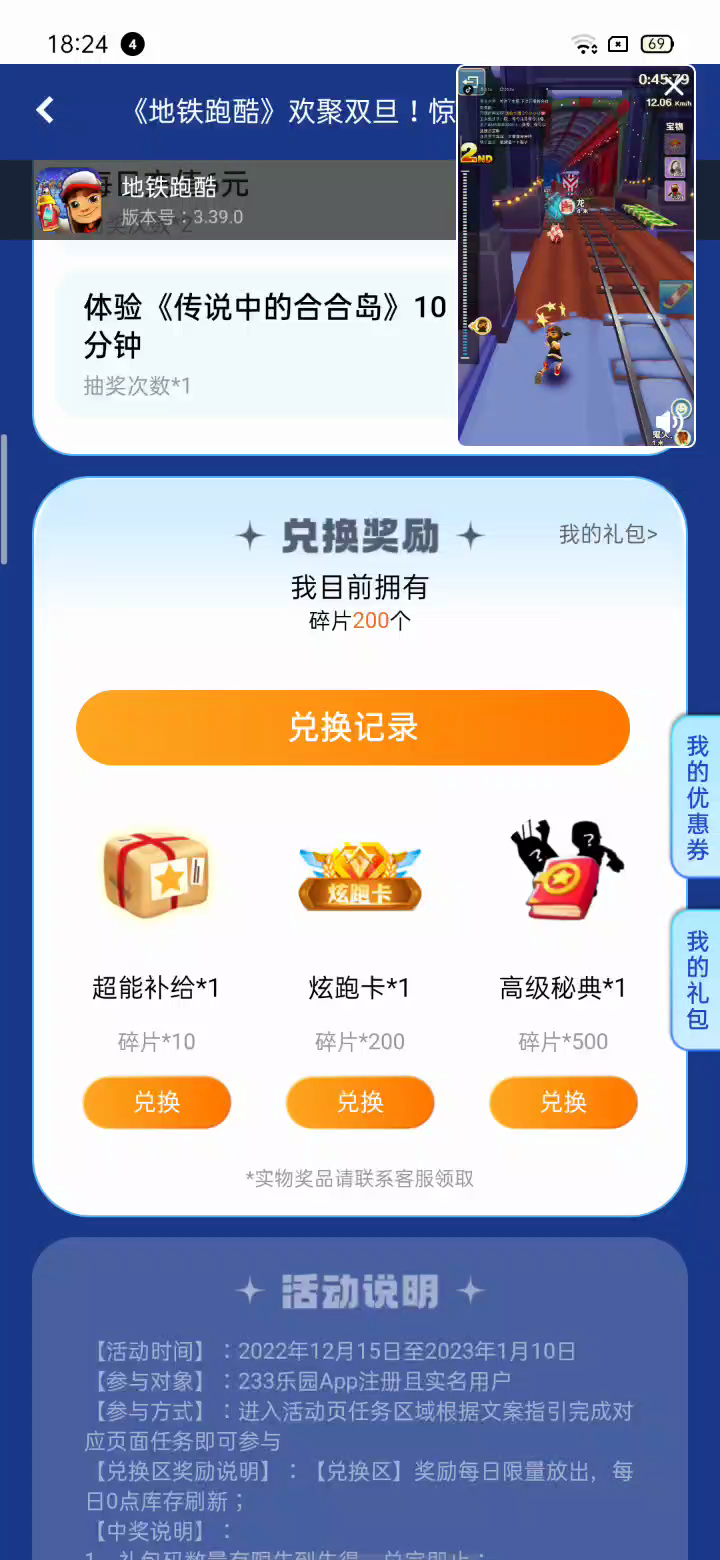
Task: Mute the floating video sound
Action: (x=664, y=422)
